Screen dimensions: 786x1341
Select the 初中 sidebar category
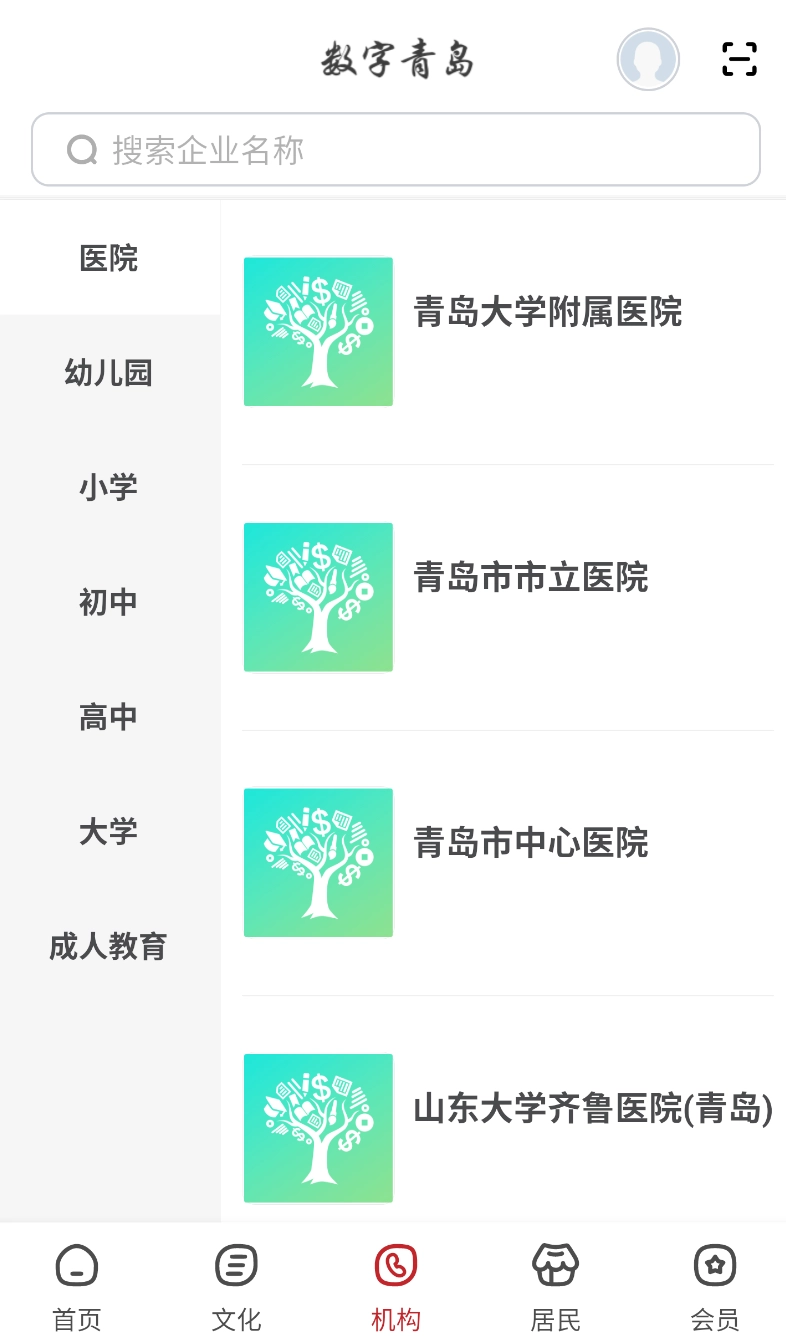(107, 601)
